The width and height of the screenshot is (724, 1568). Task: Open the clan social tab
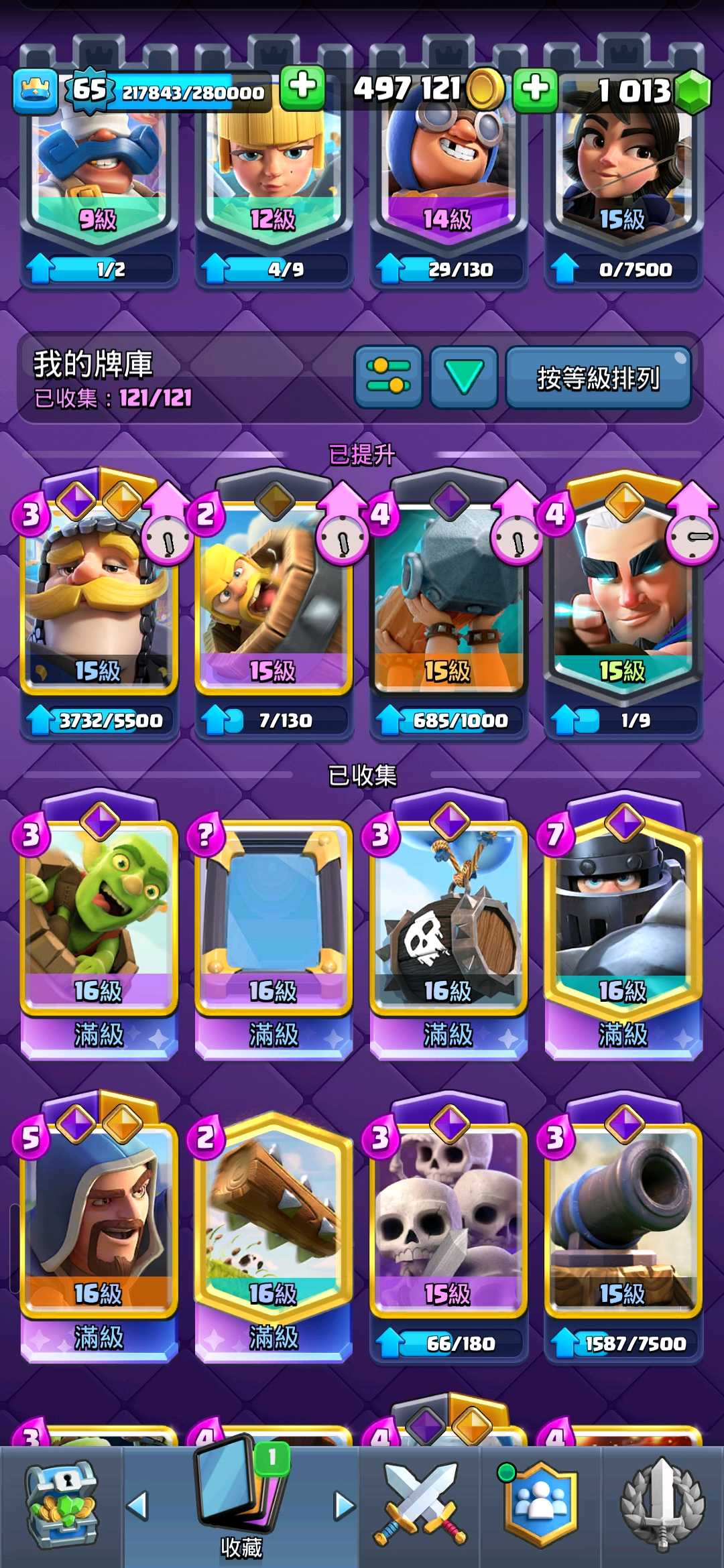(540, 1504)
